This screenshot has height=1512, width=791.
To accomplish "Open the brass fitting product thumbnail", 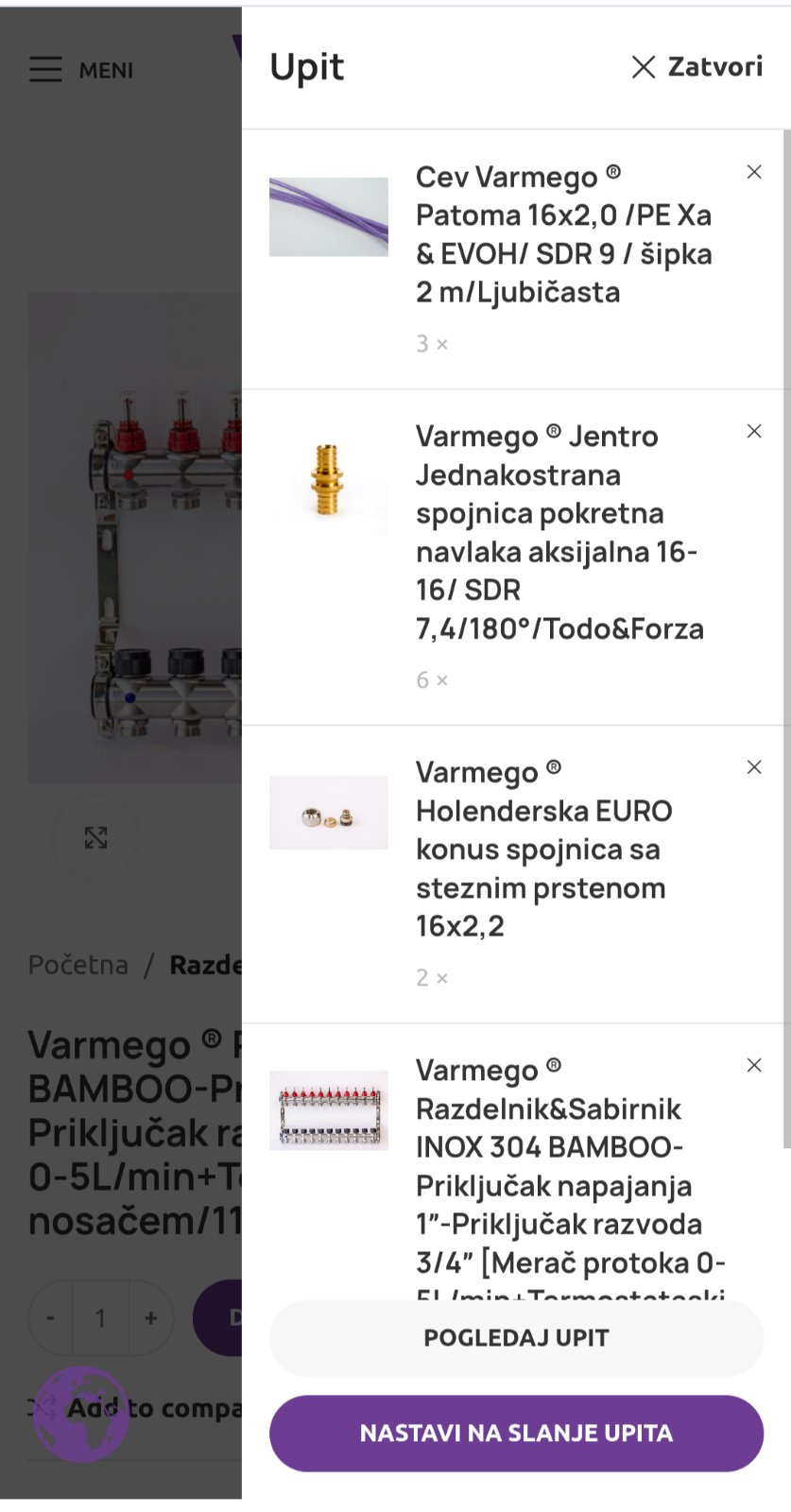I will click(329, 480).
